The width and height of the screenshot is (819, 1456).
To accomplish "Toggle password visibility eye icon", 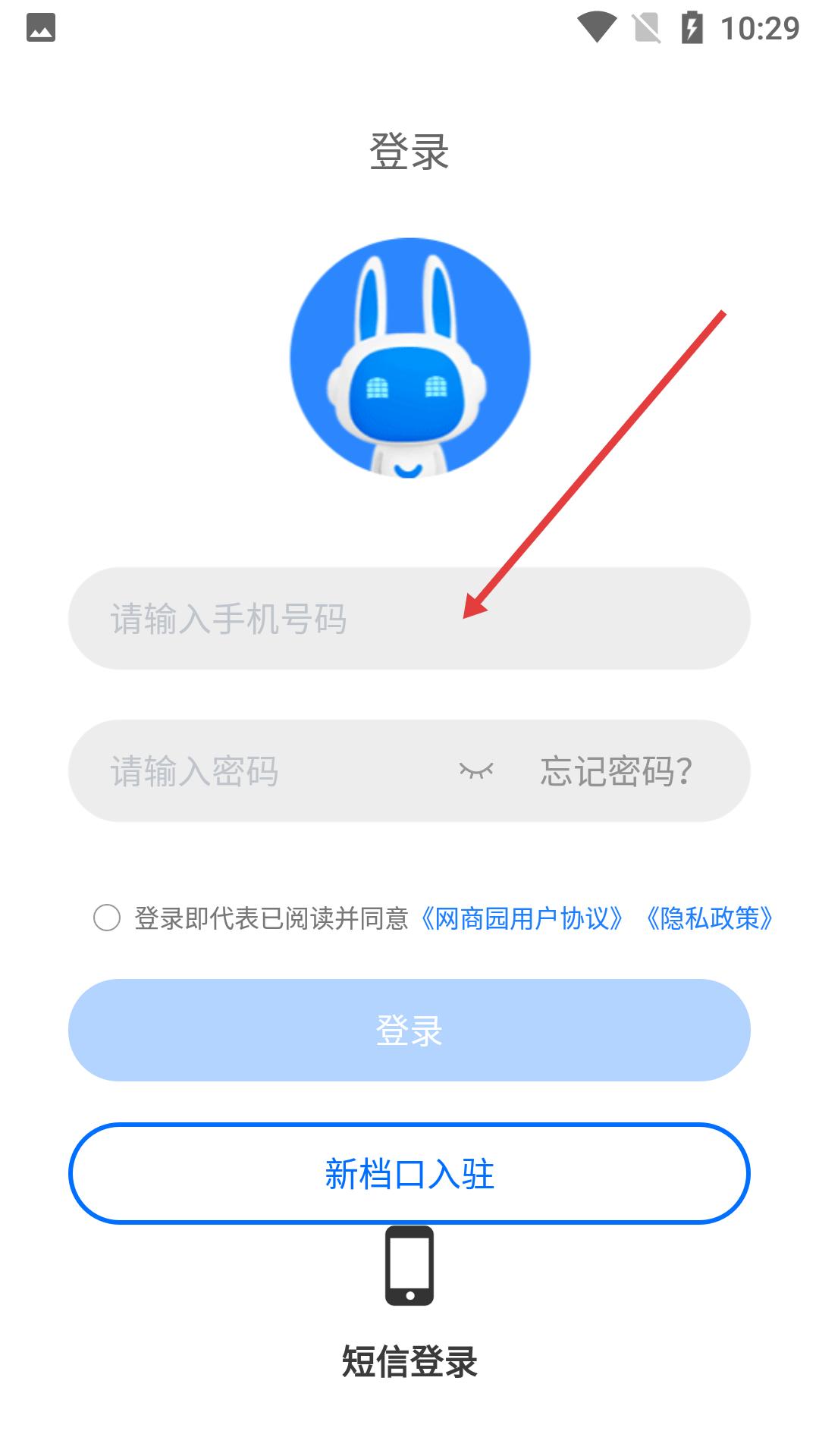I will (476, 770).
